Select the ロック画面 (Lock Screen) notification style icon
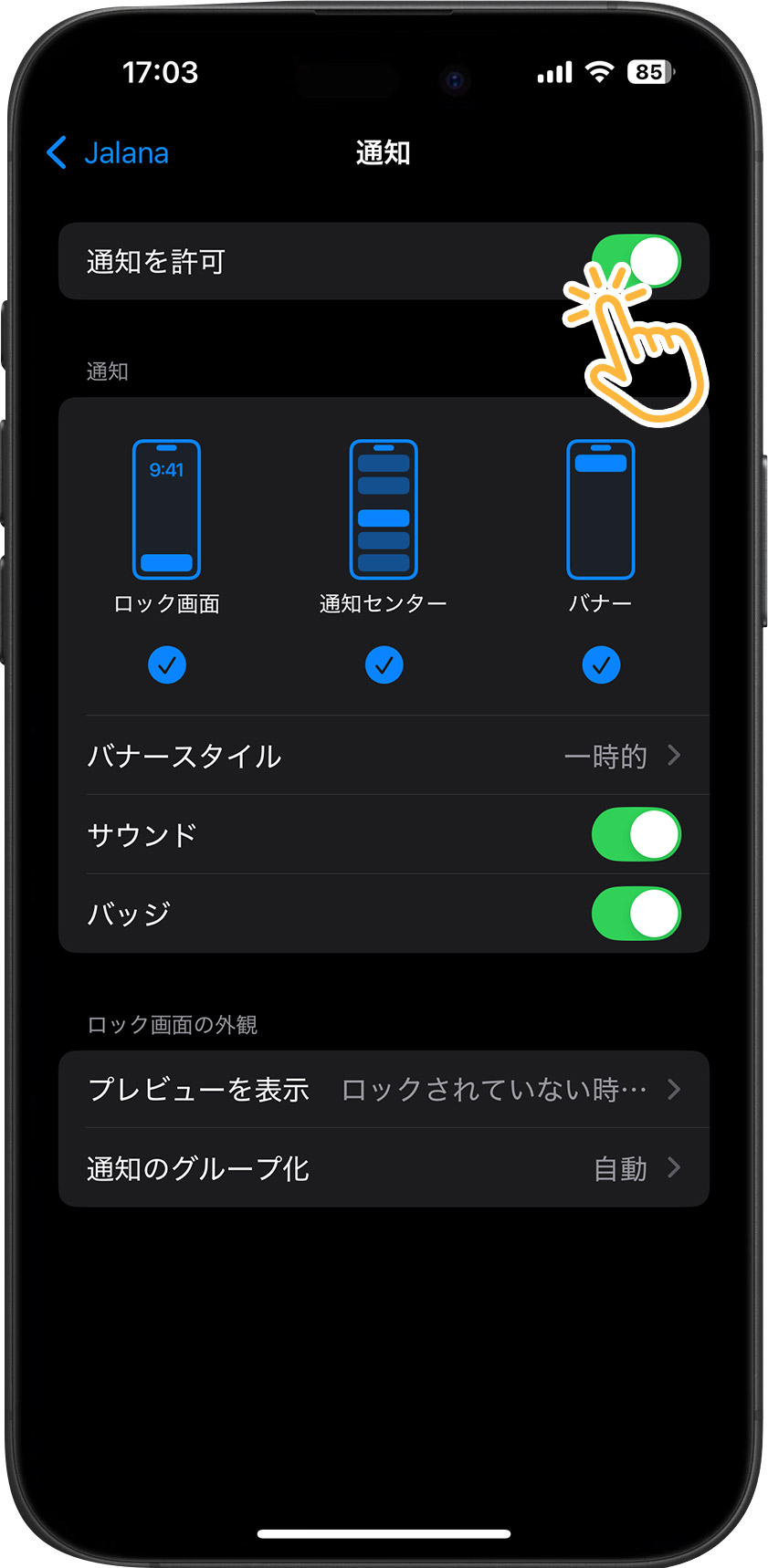This screenshot has height=1568, width=768. pos(167,508)
